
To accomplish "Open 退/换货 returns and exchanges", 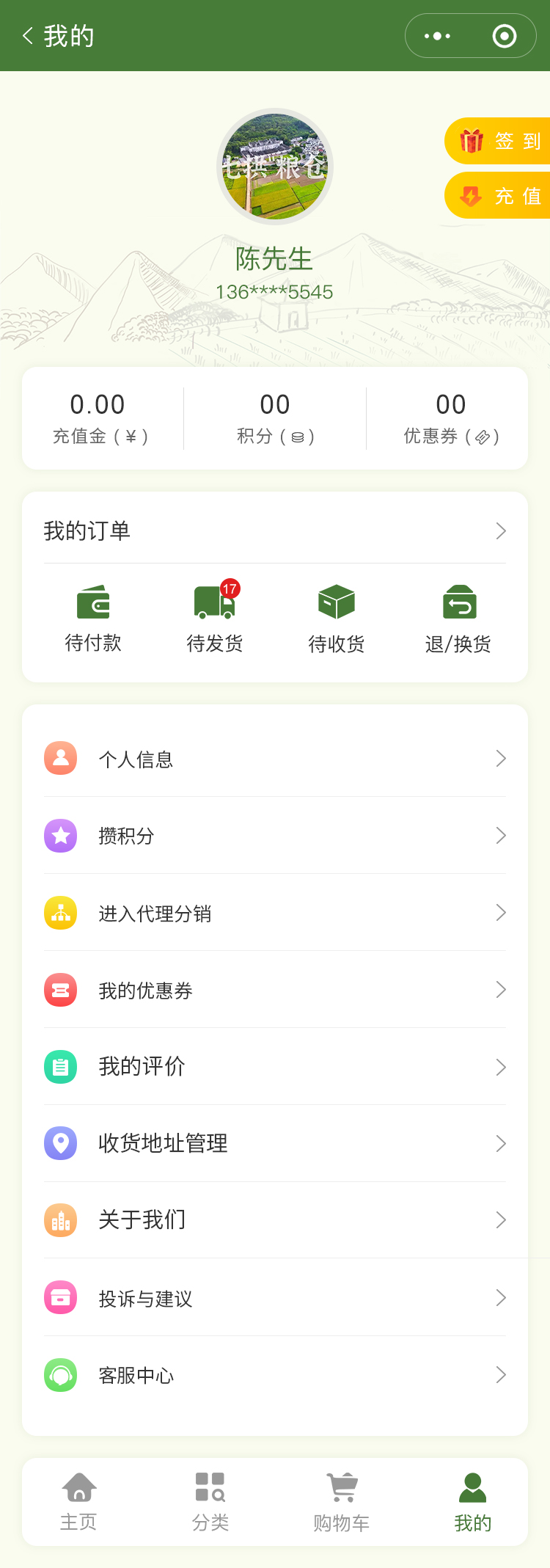I will tap(458, 620).
